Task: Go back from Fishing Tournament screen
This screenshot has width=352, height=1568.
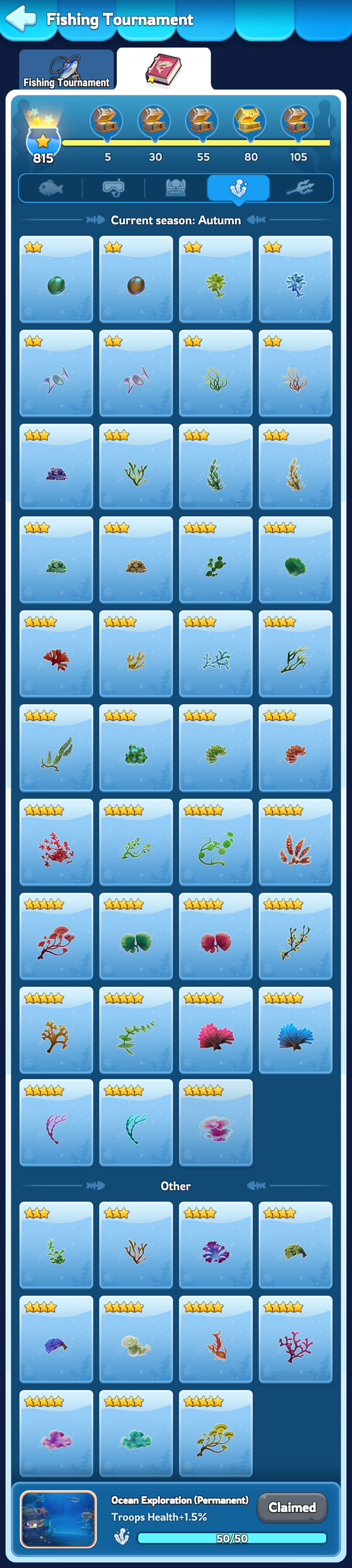Action: 21,18
